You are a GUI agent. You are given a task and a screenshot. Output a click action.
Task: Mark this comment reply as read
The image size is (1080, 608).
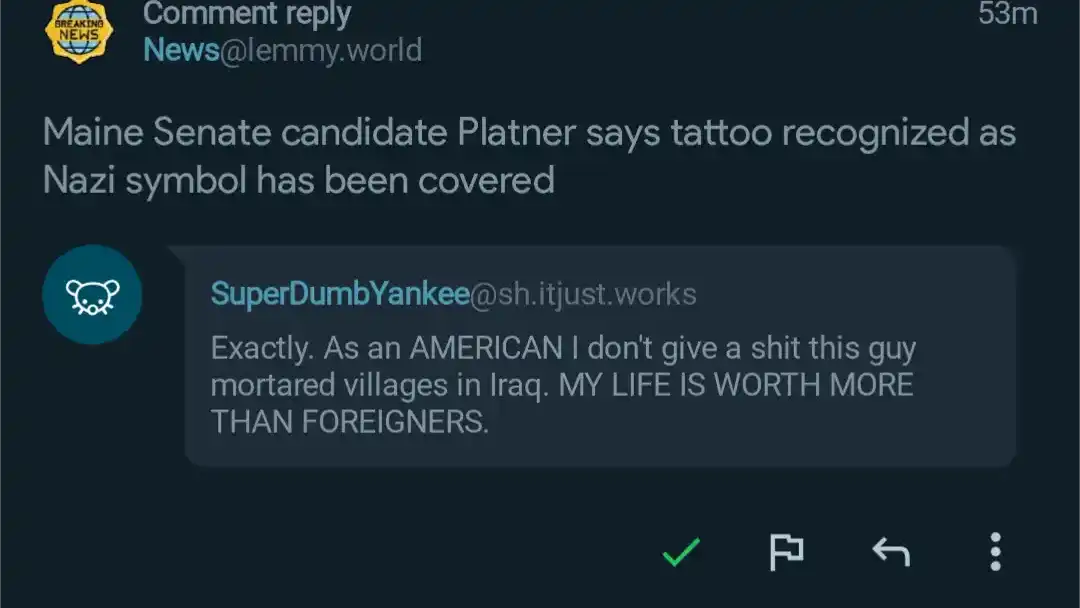pyautogui.click(x=681, y=551)
